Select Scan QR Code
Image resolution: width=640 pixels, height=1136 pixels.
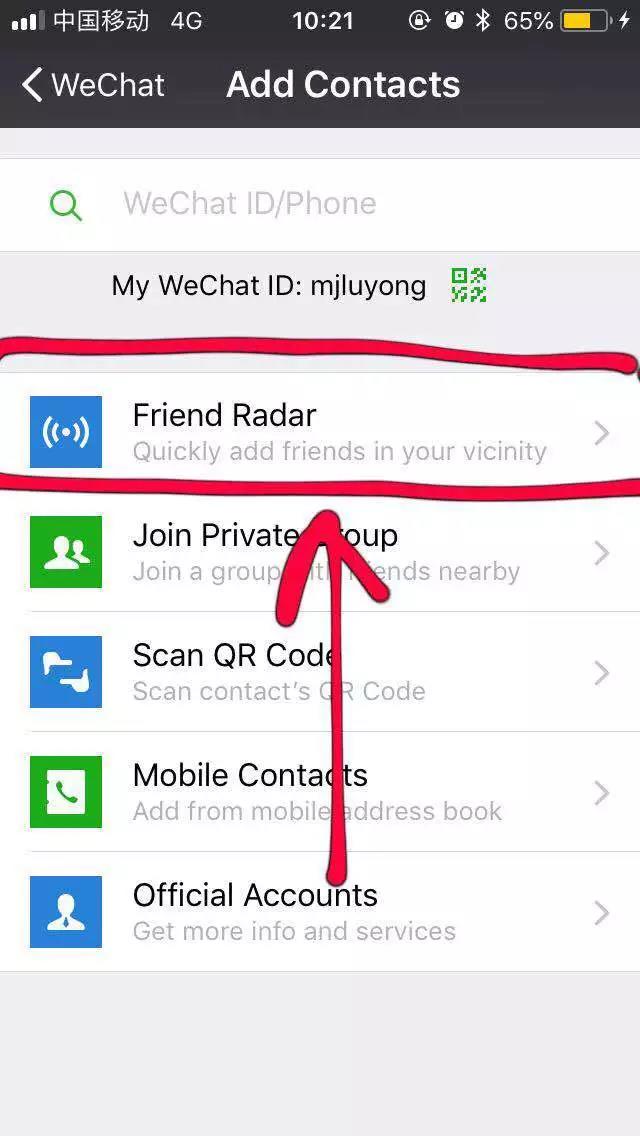pos(320,672)
